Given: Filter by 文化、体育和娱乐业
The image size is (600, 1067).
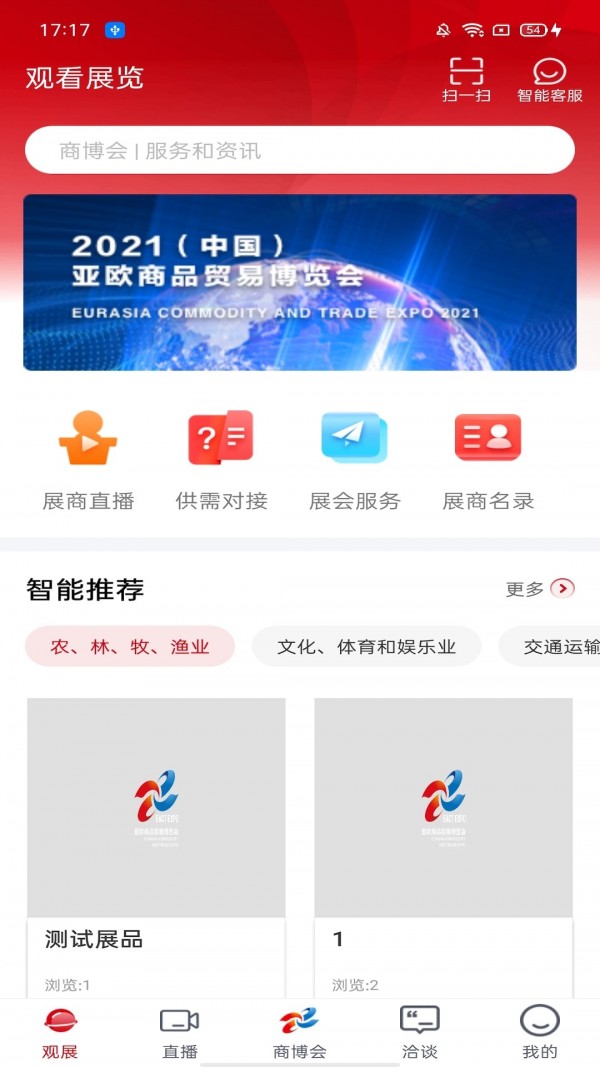Looking at the screenshot, I should pos(366,647).
